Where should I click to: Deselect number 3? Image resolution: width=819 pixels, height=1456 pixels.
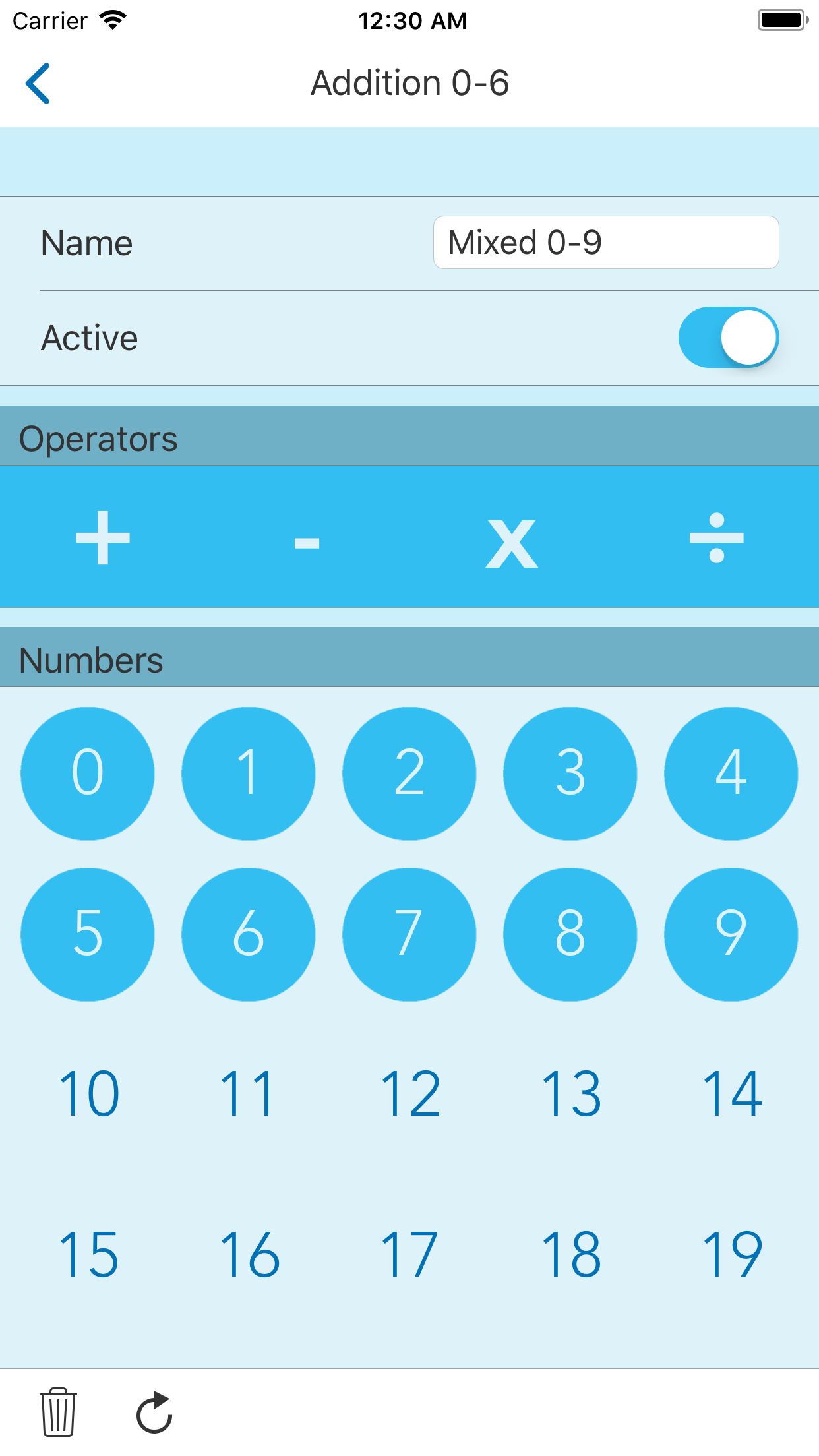[570, 773]
